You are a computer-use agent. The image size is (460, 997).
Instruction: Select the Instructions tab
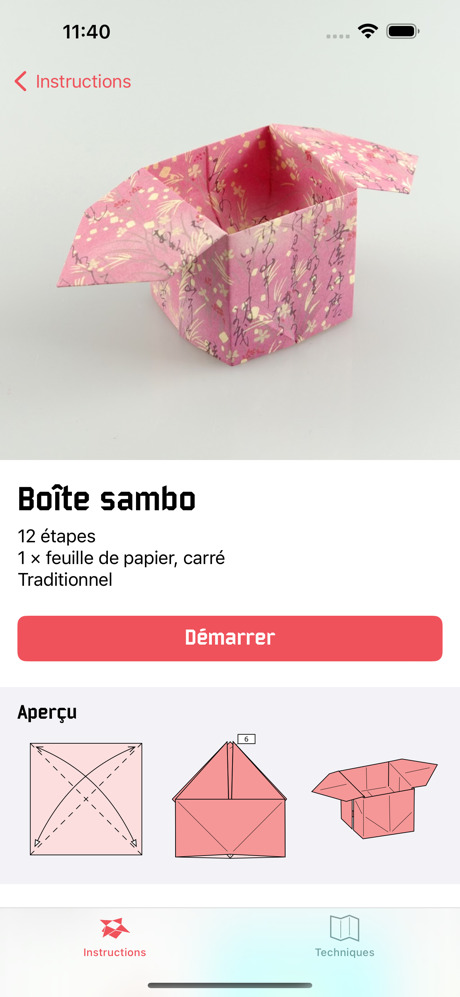pyautogui.click(x=115, y=937)
